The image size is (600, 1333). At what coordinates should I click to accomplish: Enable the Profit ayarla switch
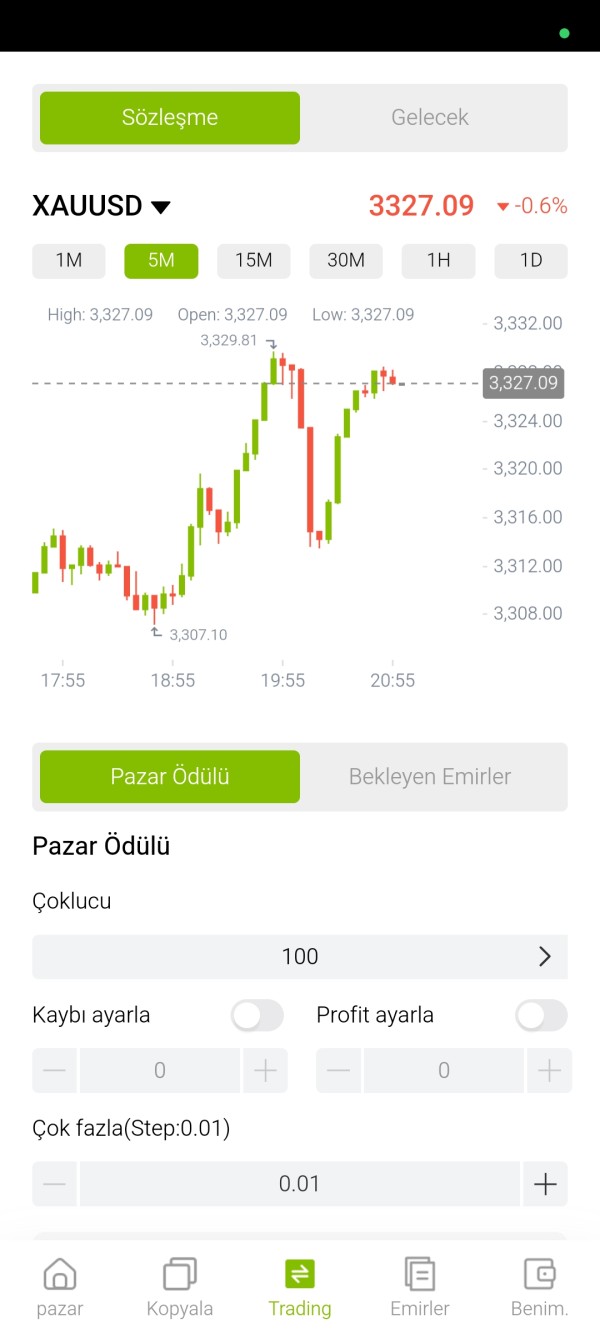(x=541, y=1016)
